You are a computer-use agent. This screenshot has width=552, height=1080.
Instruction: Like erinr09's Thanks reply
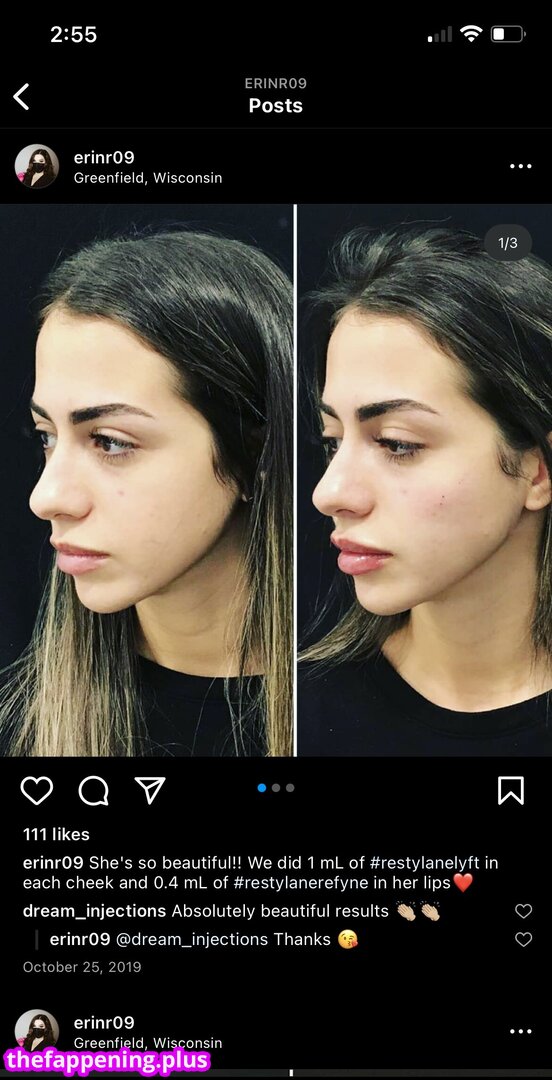(524, 939)
